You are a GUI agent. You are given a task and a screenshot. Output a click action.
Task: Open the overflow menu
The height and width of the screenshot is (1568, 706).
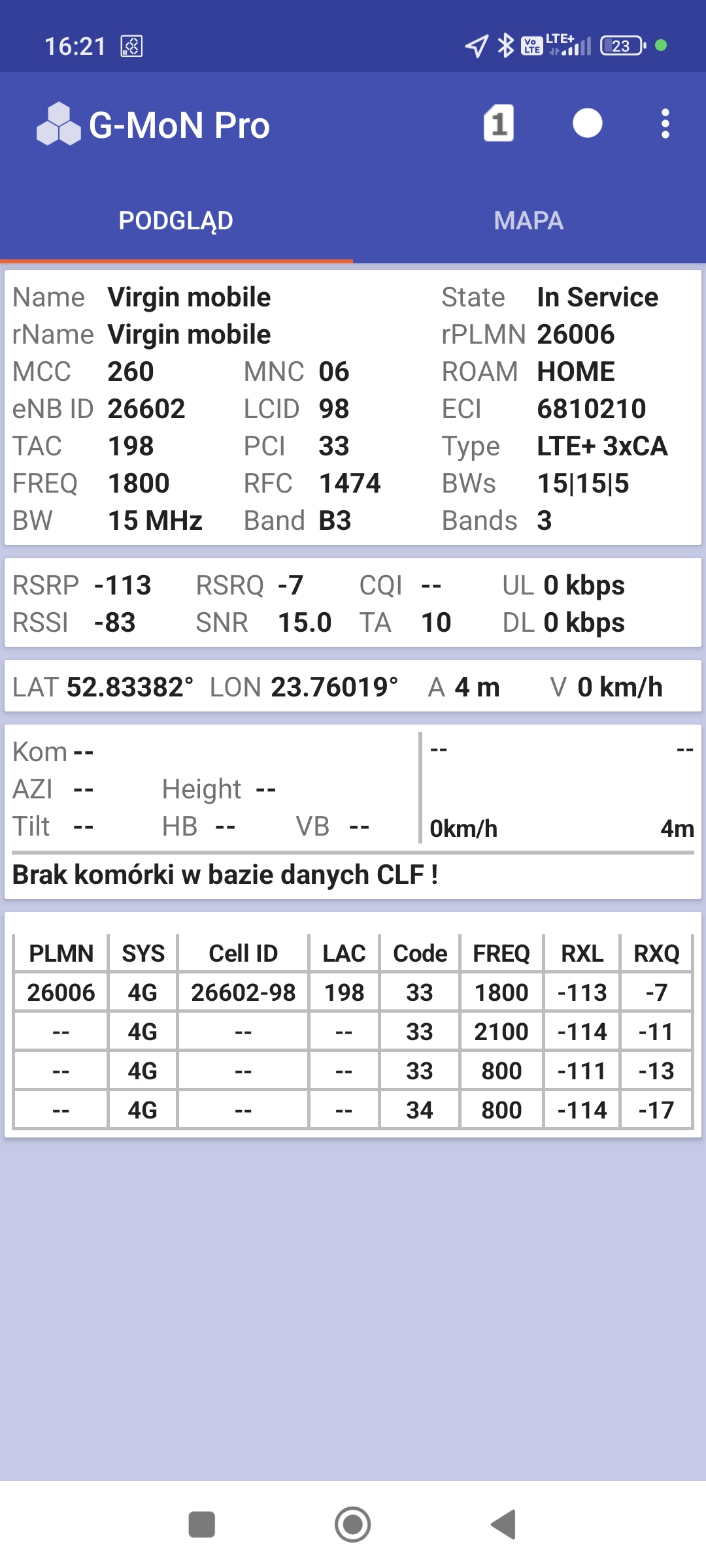[x=665, y=123]
